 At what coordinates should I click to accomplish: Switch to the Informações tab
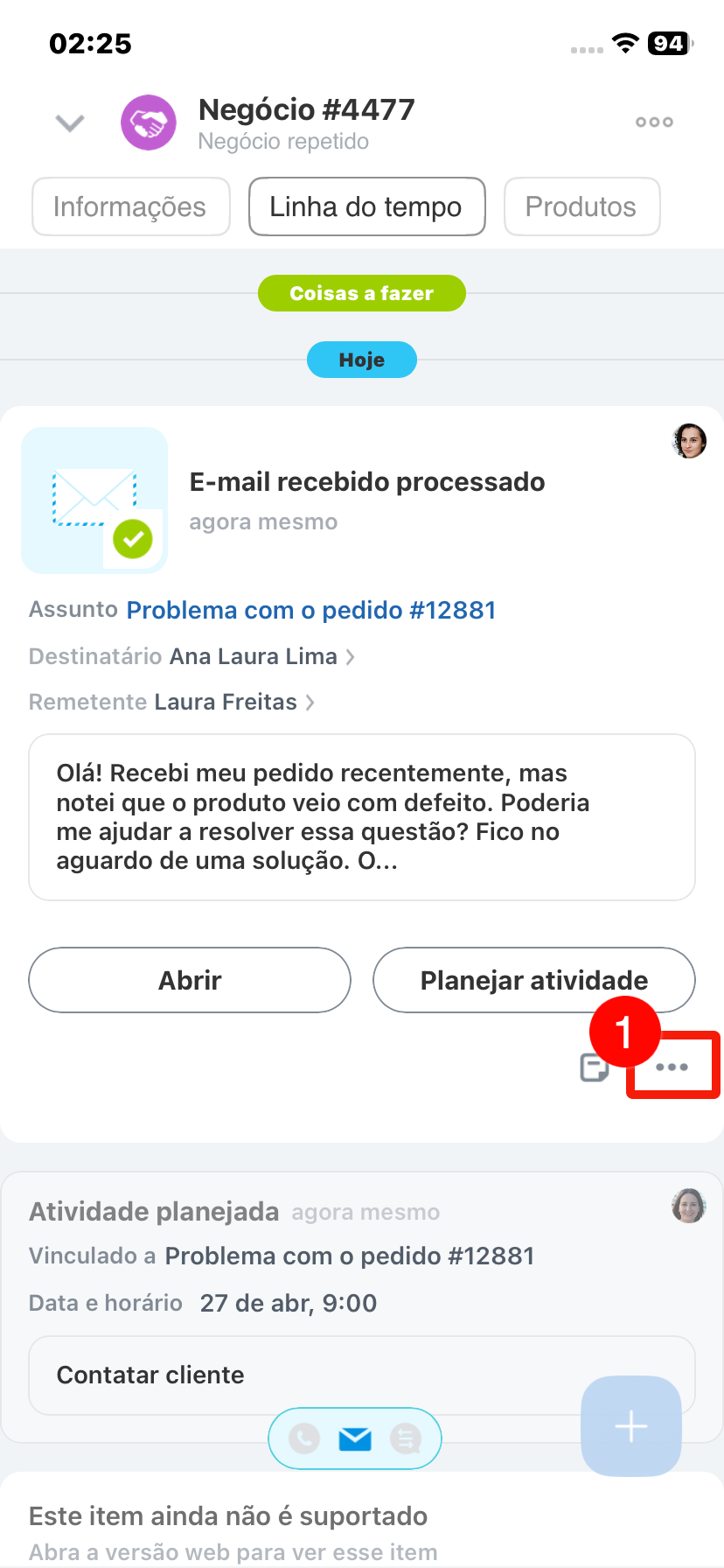tap(130, 207)
